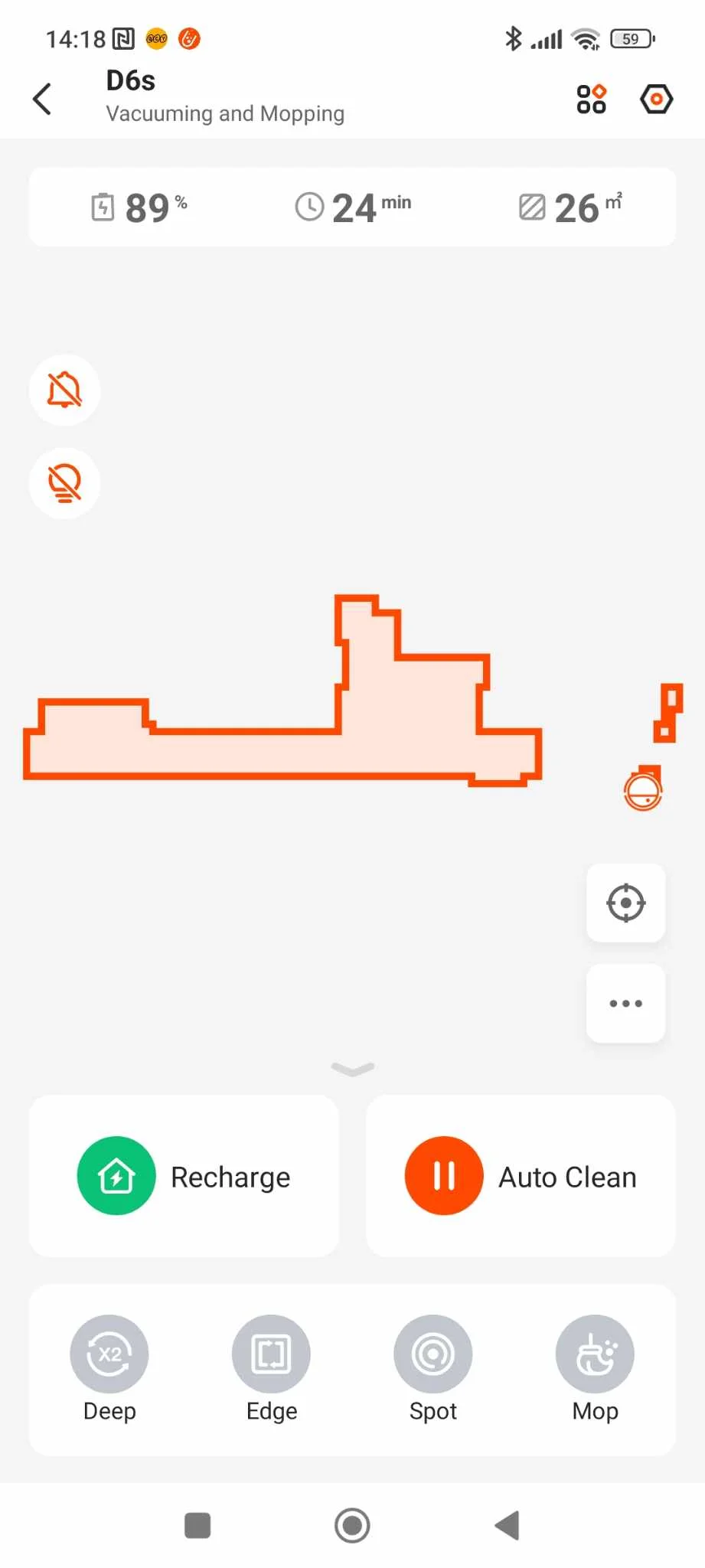Toggle the crossed-out light bulb icon
This screenshot has width=705, height=1568.
64,483
